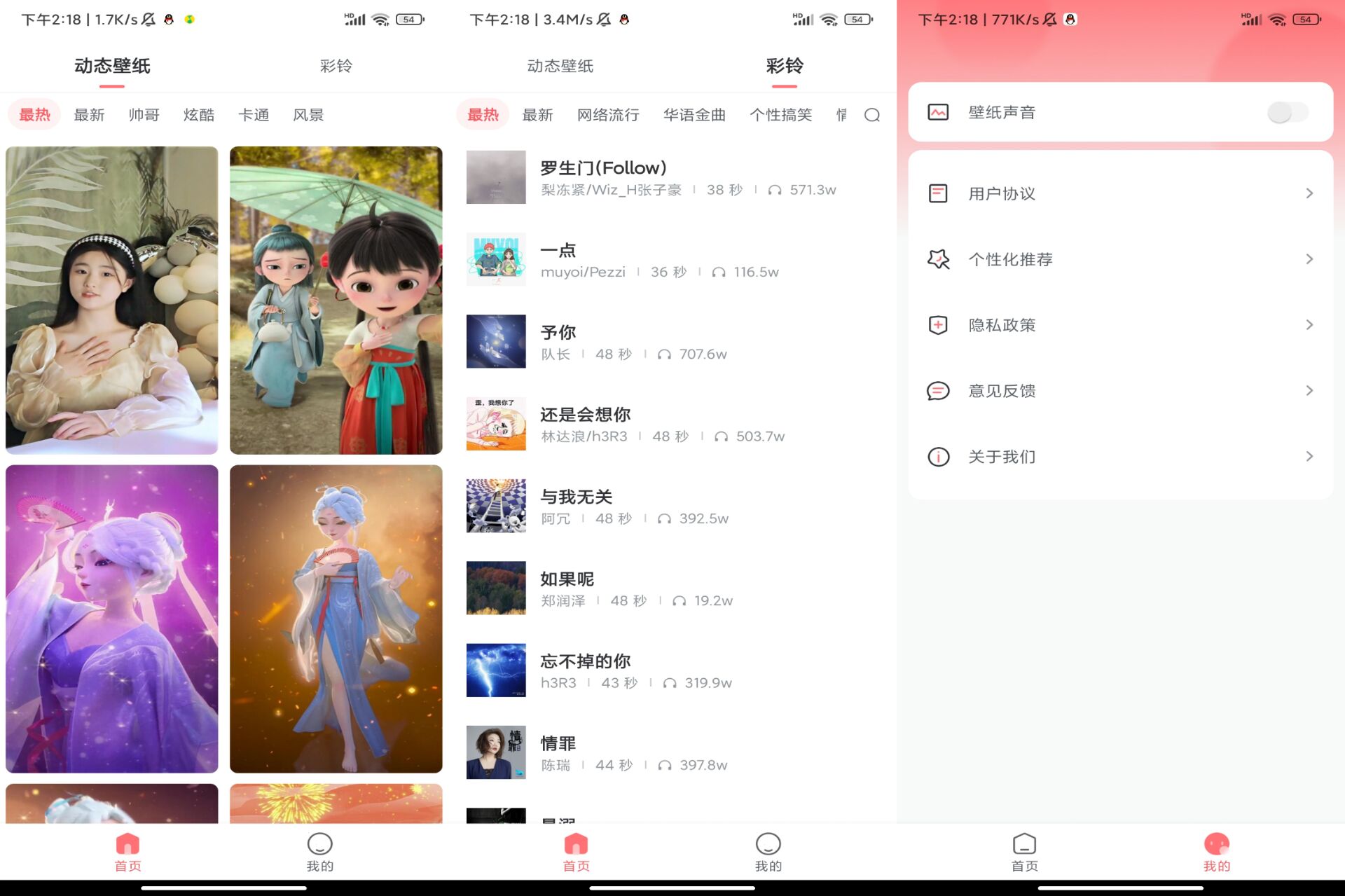This screenshot has height=896, width=1345.
Task: Open the ringtone 予你 by 队长
Action: [602, 342]
